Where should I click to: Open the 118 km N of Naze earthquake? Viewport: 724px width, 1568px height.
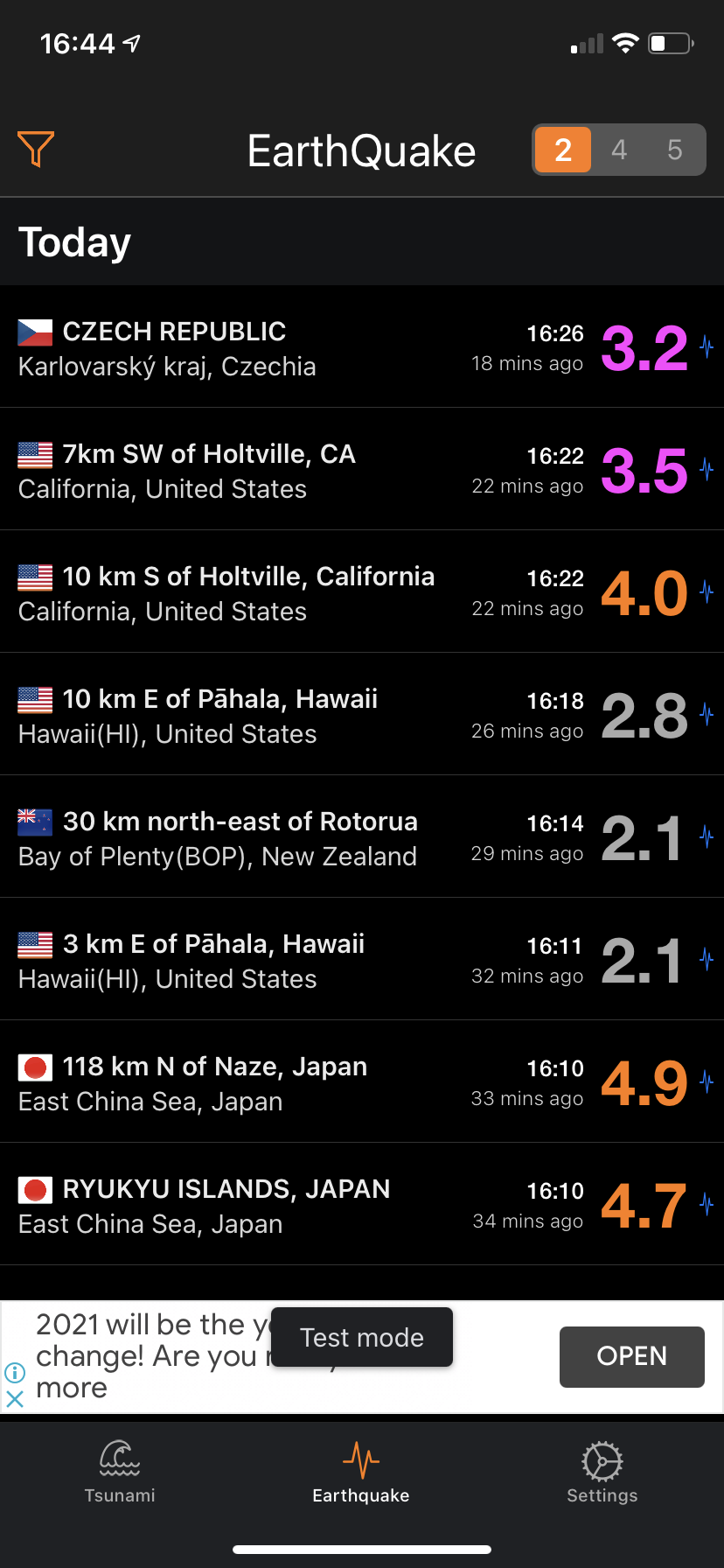pos(362,1081)
